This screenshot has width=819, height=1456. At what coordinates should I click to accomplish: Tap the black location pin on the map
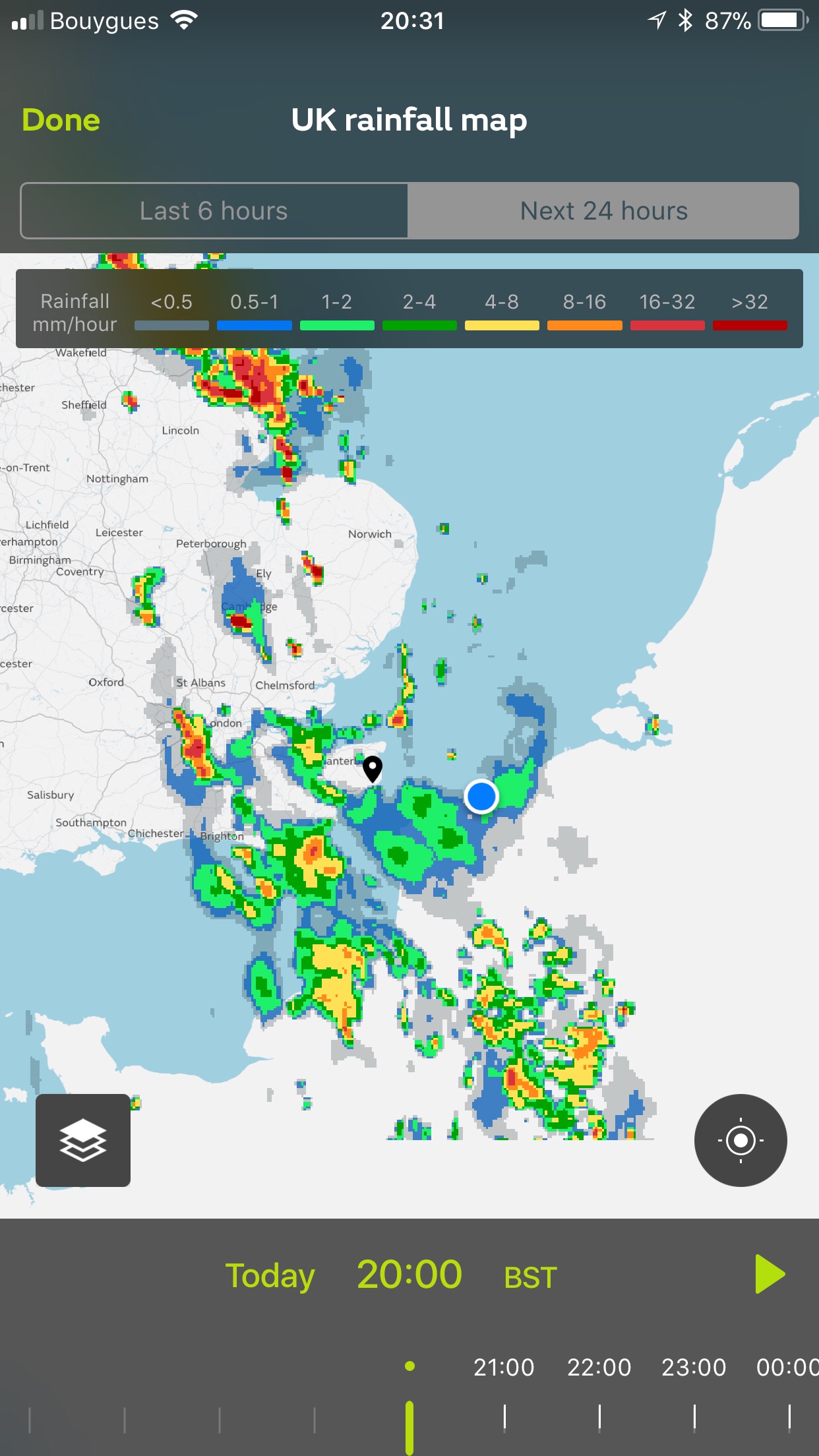373,768
